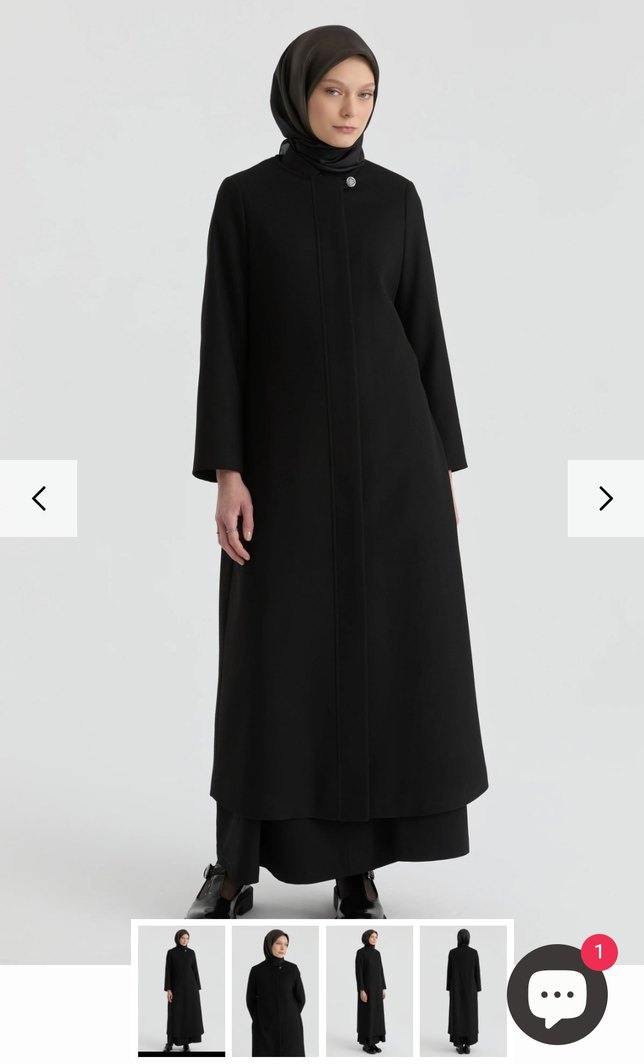644x1064 pixels.
Task: View the close-up upper body thumbnail
Action: coord(275,988)
